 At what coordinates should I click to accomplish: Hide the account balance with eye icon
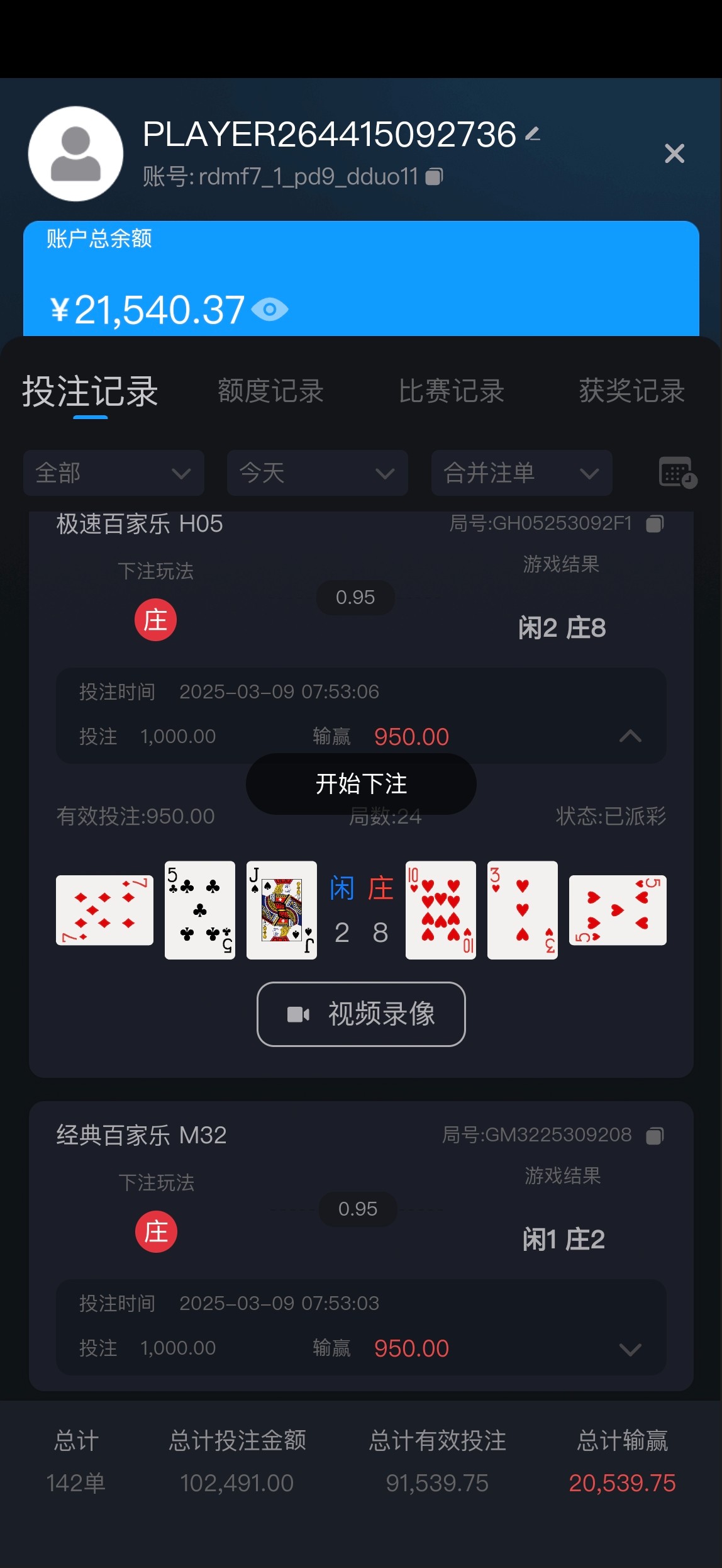tap(270, 310)
